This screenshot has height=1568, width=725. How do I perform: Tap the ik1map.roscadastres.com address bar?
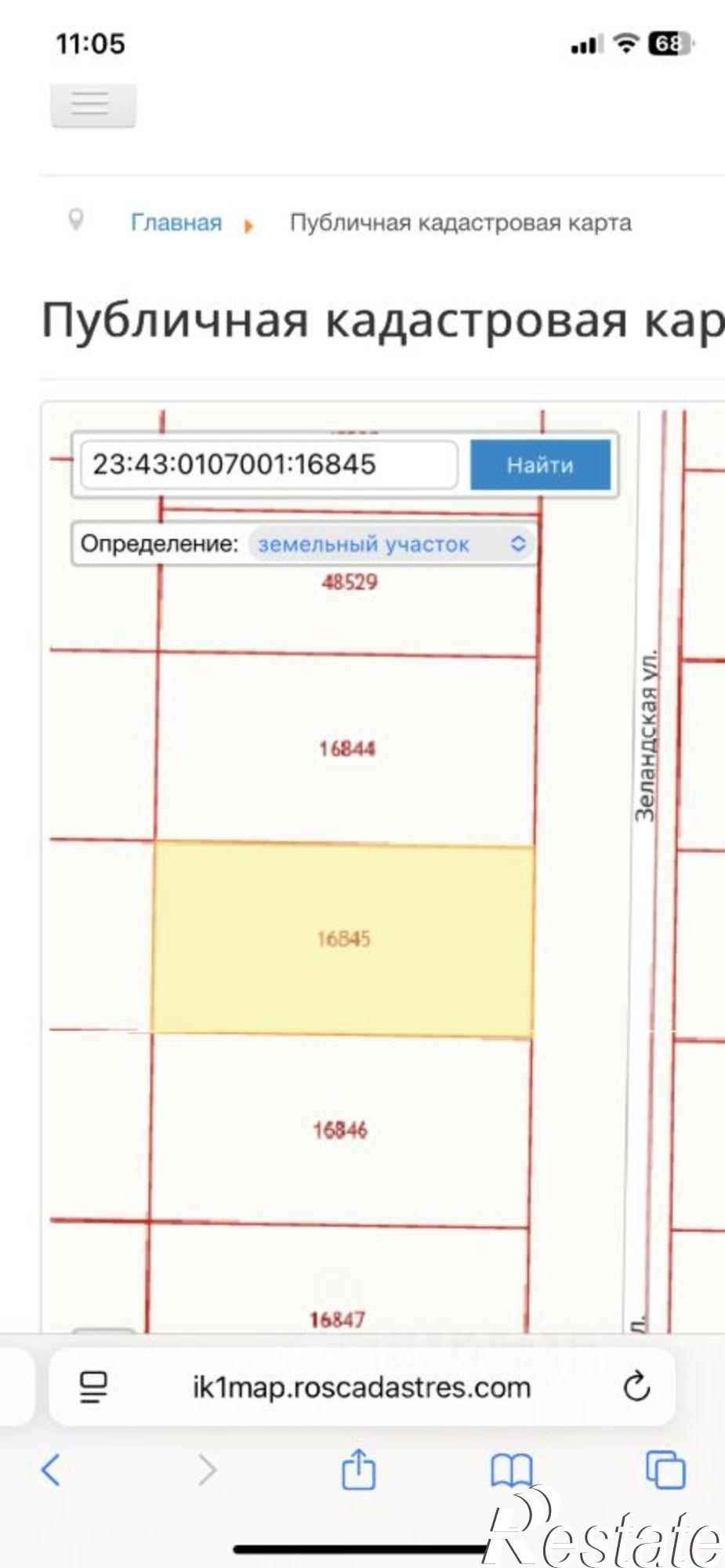coord(362,1387)
